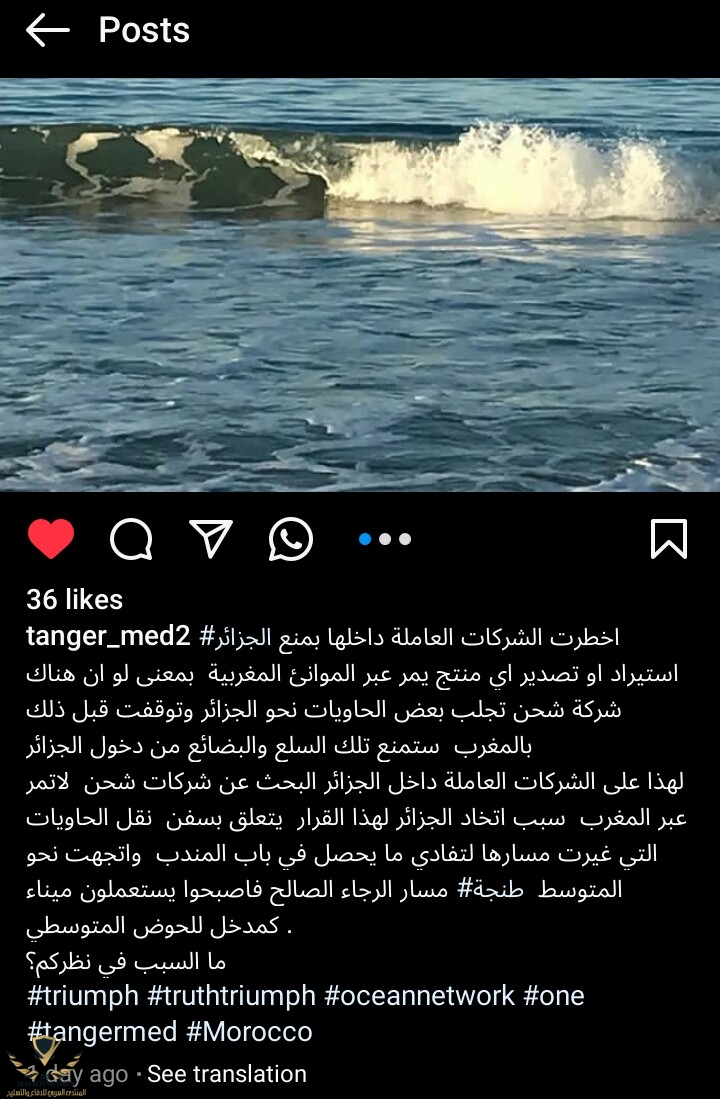The image size is (720, 1099).
Task: View the list of 36 likes
Action: (74, 600)
